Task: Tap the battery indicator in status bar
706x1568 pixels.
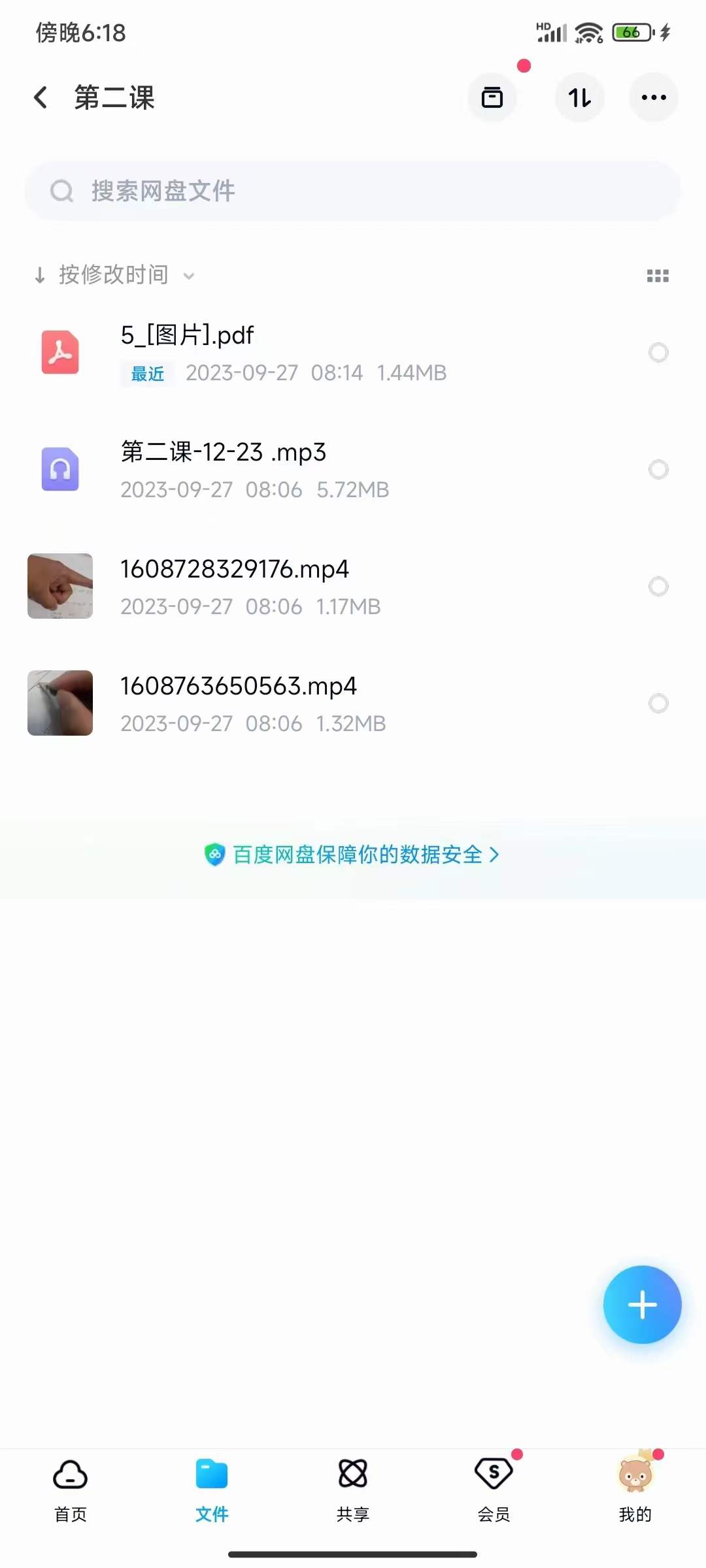Action: click(x=630, y=31)
